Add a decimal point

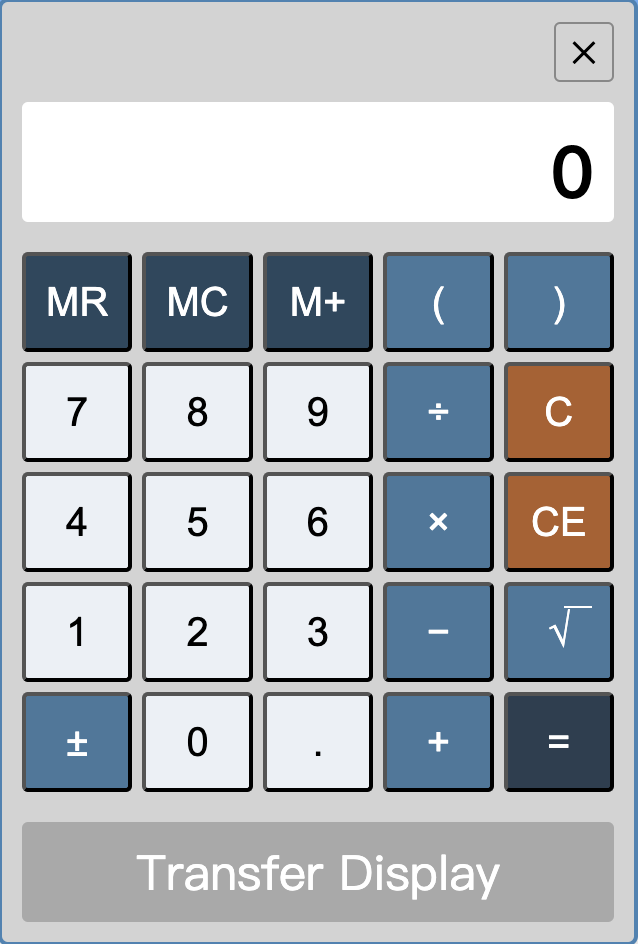click(318, 742)
